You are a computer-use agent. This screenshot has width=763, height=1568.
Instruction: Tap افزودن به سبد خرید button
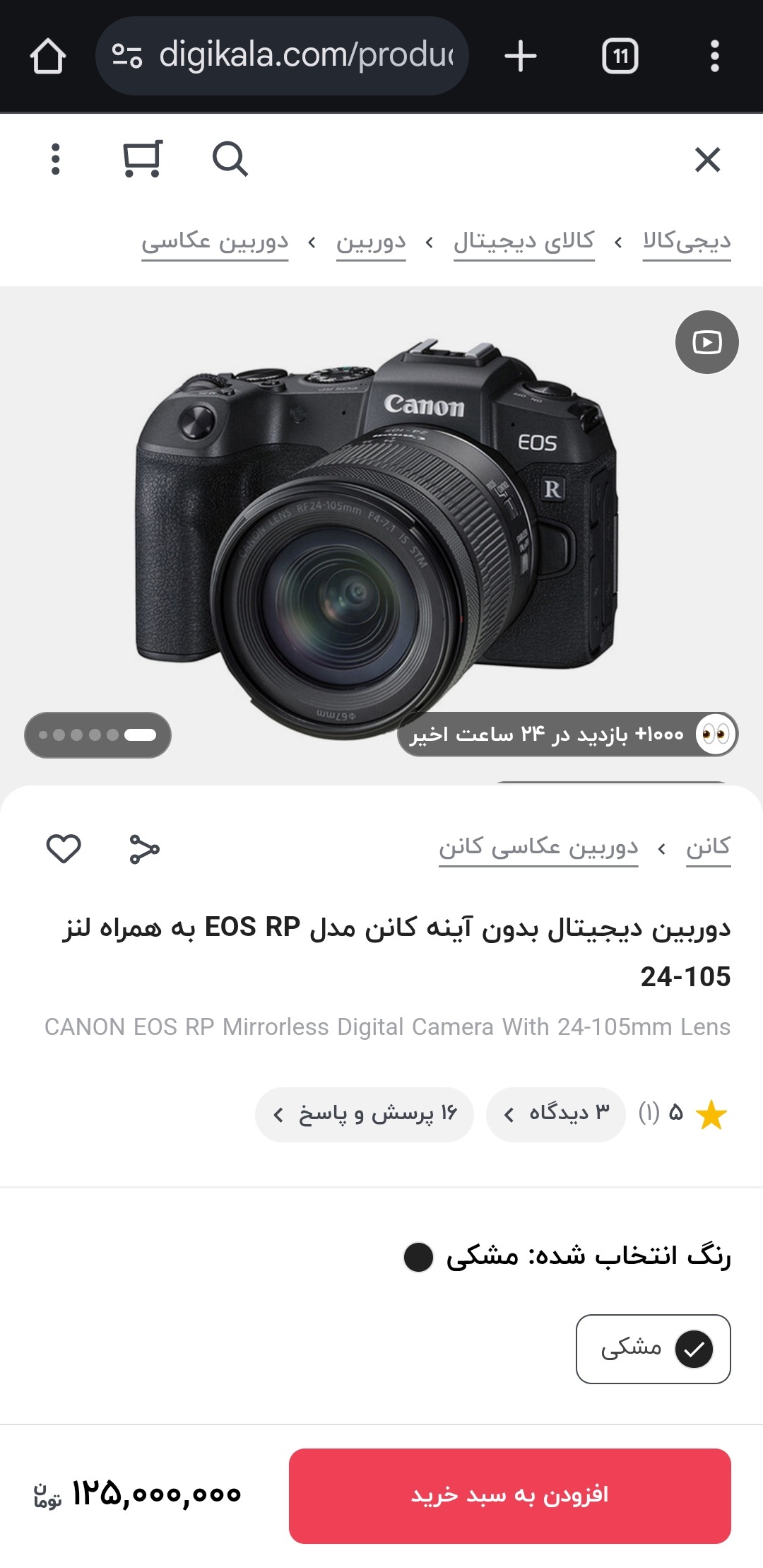(x=510, y=1496)
